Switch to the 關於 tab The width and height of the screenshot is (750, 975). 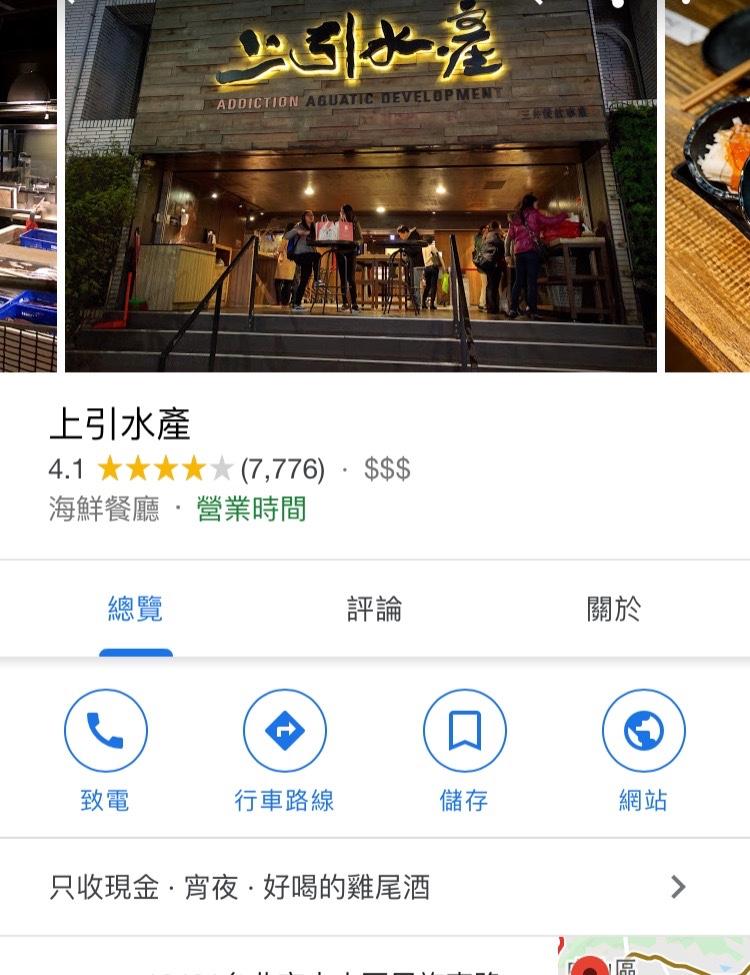tap(613, 609)
